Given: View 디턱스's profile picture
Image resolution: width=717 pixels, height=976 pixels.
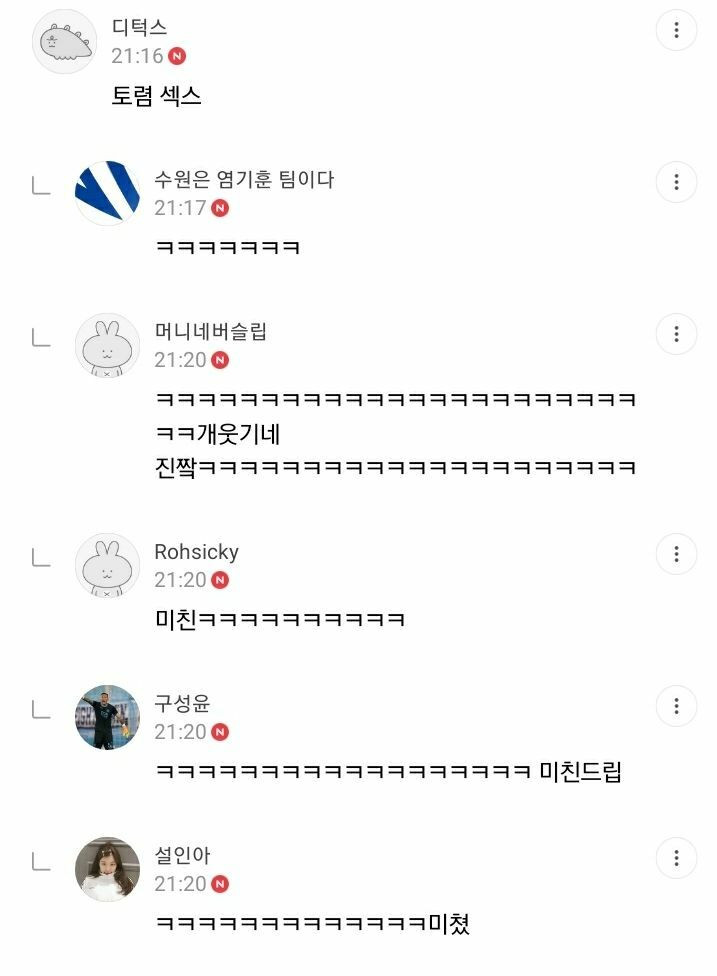Looking at the screenshot, I should [x=65, y=42].
